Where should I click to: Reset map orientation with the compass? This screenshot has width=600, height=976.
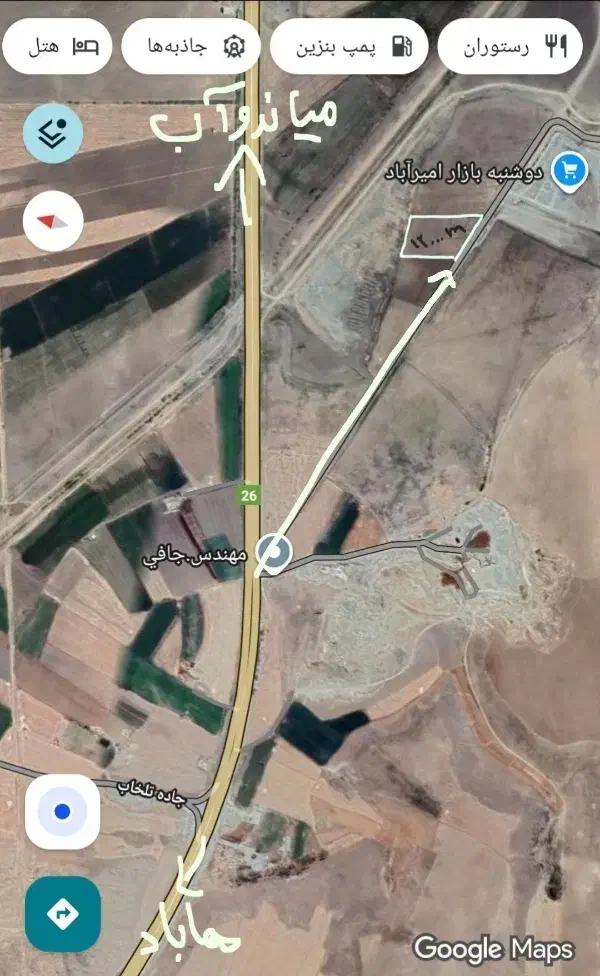point(53,221)
